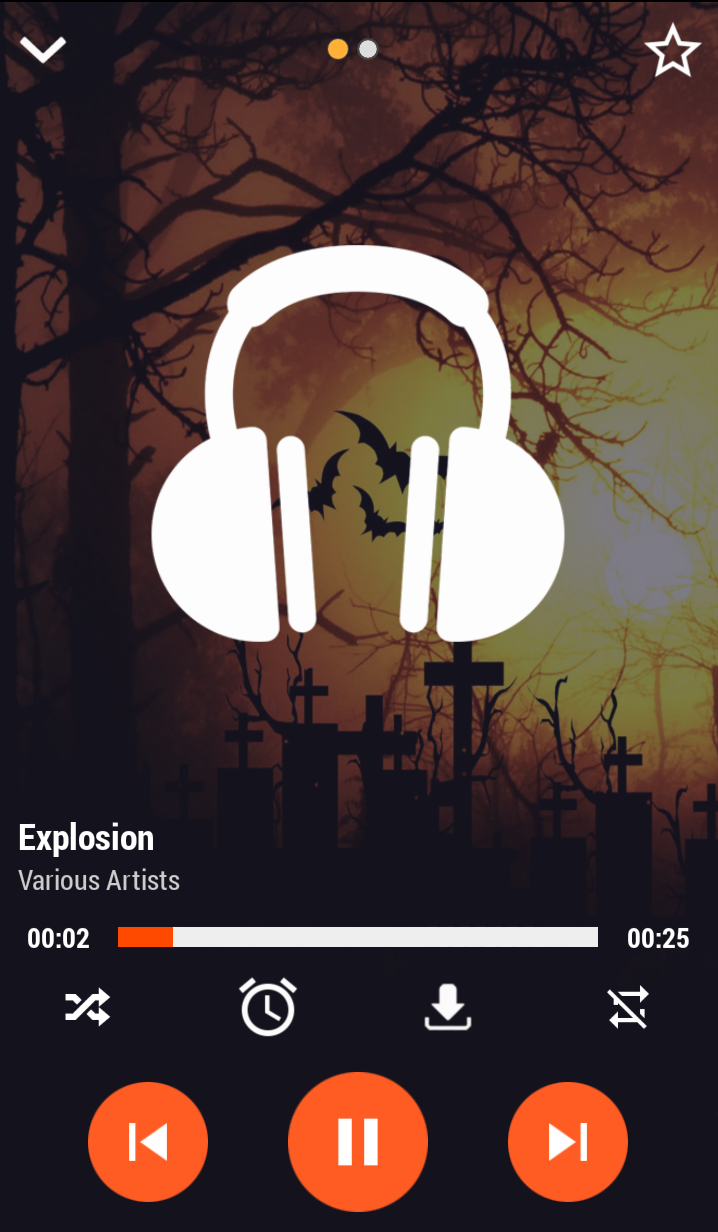Pause the current playback
718x1232 pixels.
coord(358,1142)
